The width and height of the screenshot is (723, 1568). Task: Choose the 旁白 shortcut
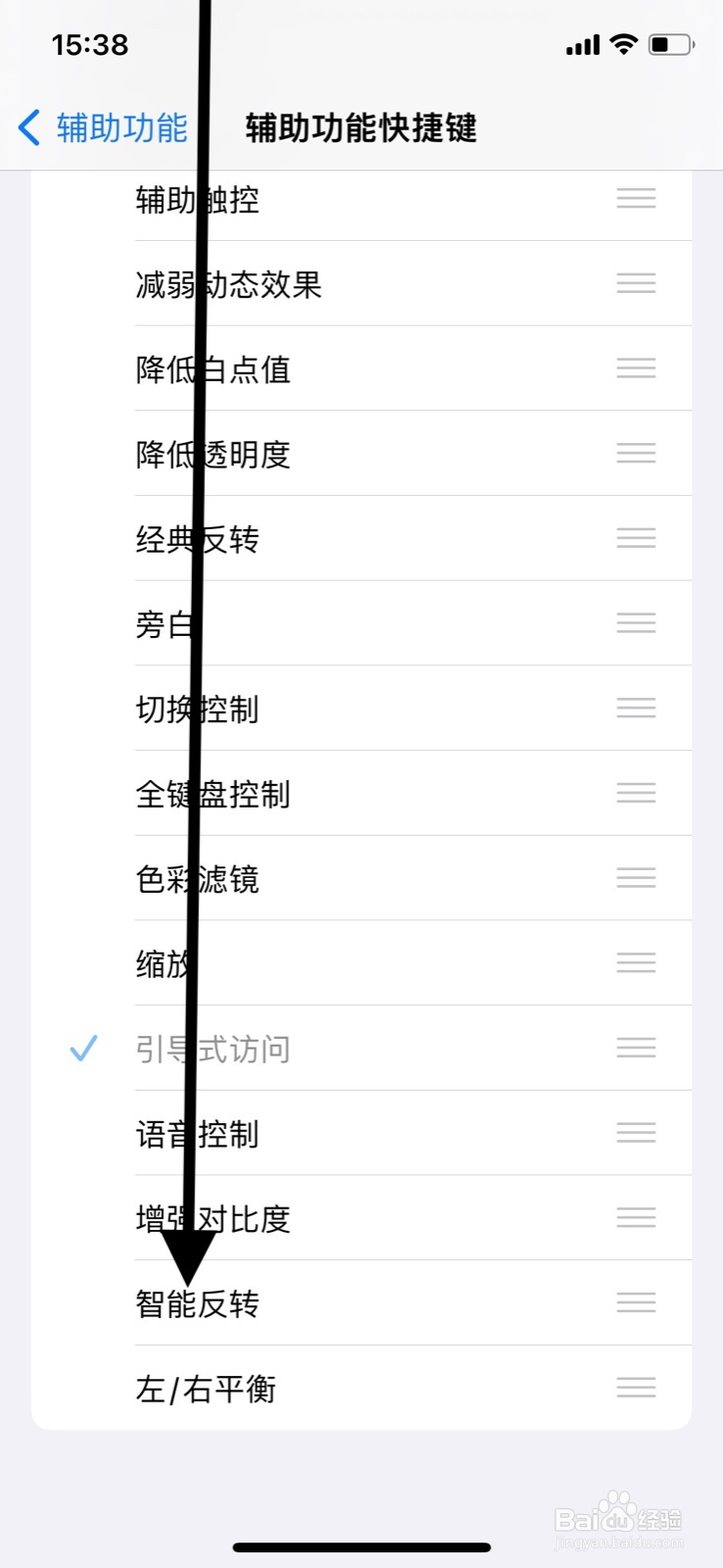[x=361, y=623]
